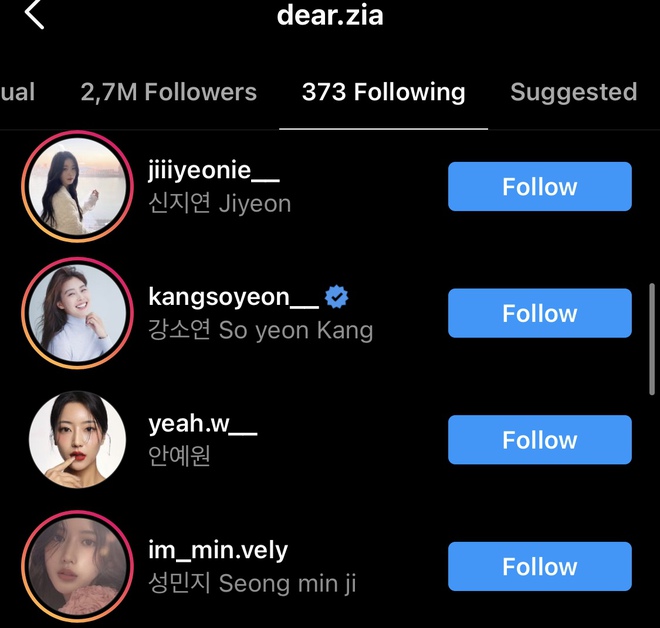Screen dimensions: 660x628
Task: Open the profile of kangsoyeon__
Action: pos(232,298)
